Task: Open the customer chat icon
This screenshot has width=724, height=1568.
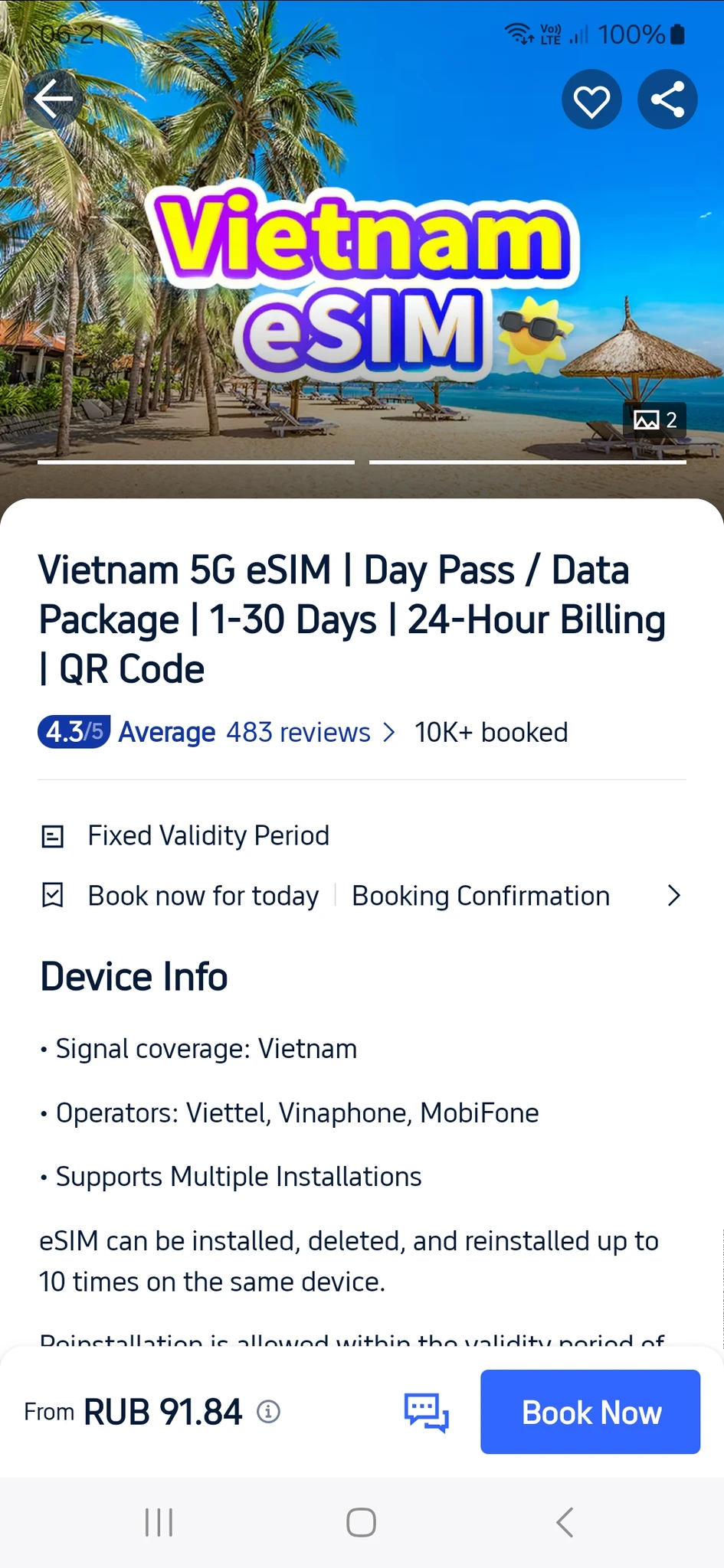Action: pyautogui.click(x=426, y=1412)
